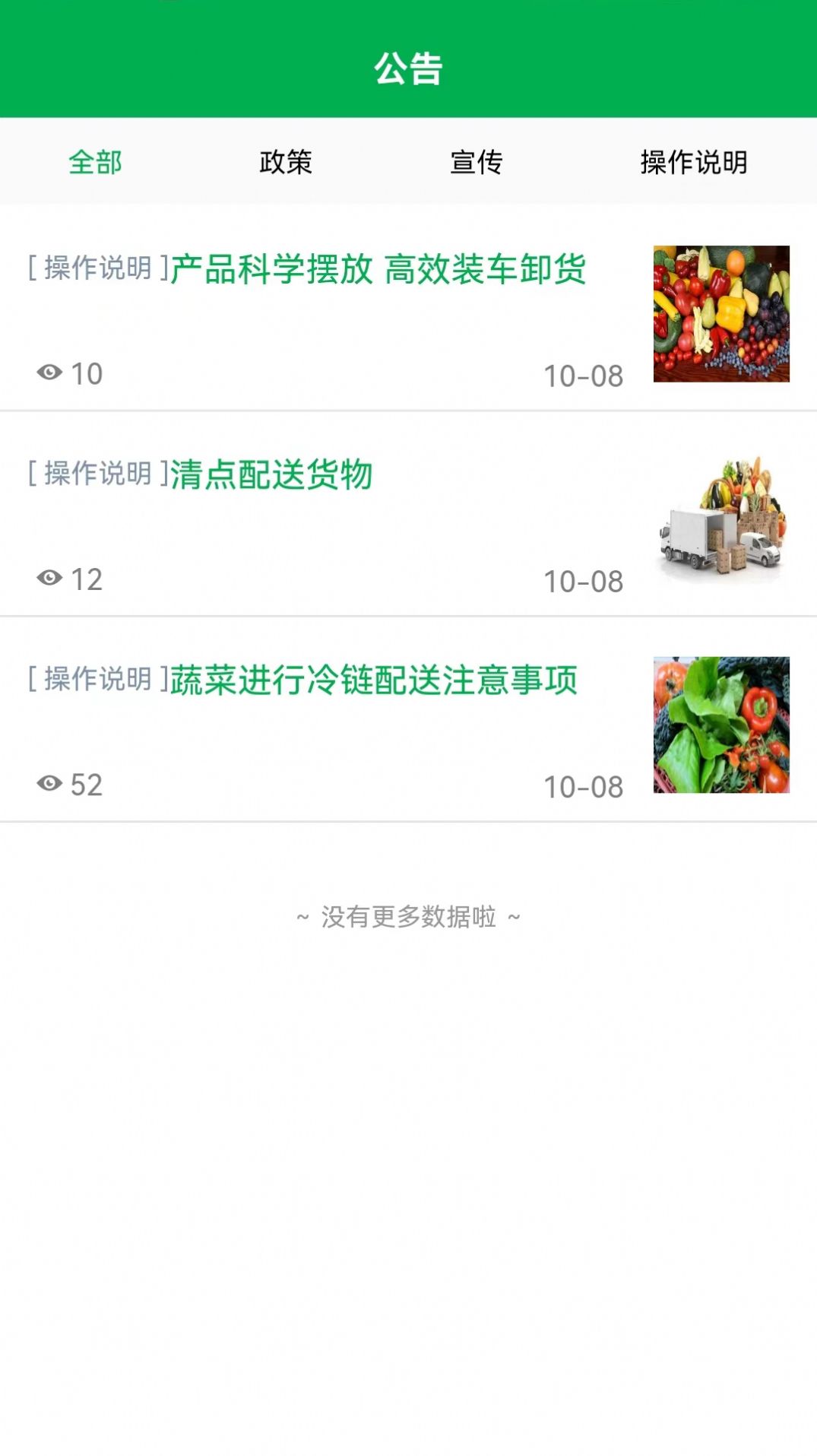Click the eye view icon on the first announcement
Screen dimensions: 817x1456
(50, 373)
